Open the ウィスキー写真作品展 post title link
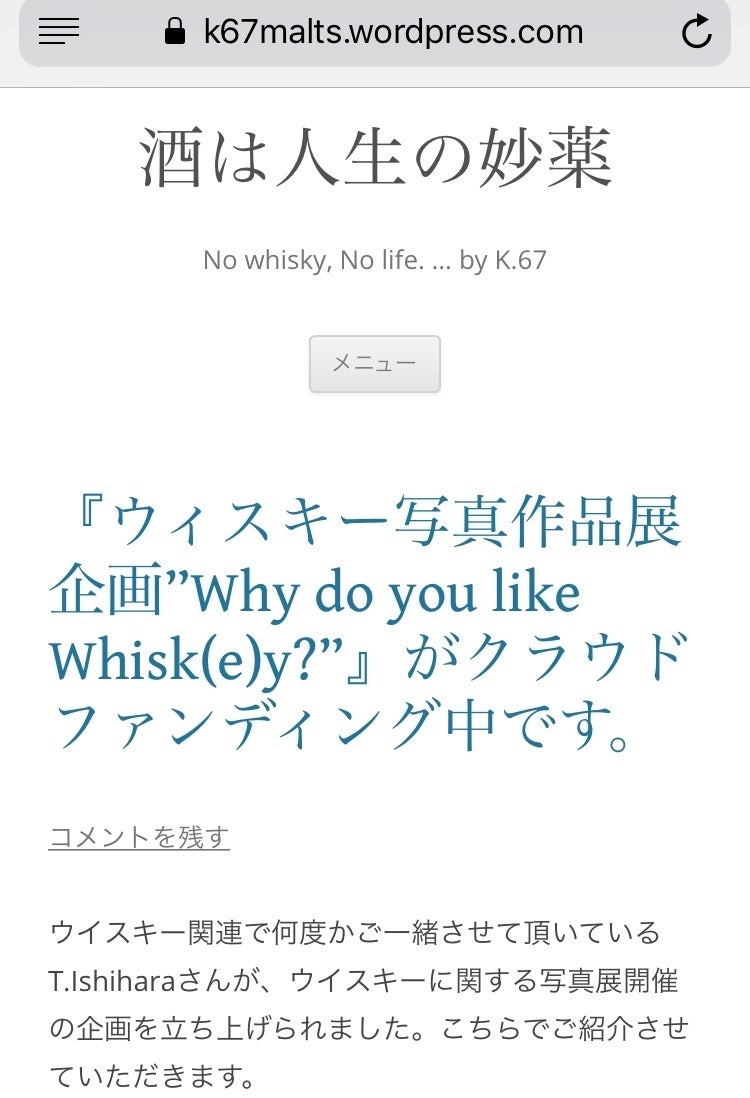Viewport: 750px width, 1098px height. coord(366,624)
